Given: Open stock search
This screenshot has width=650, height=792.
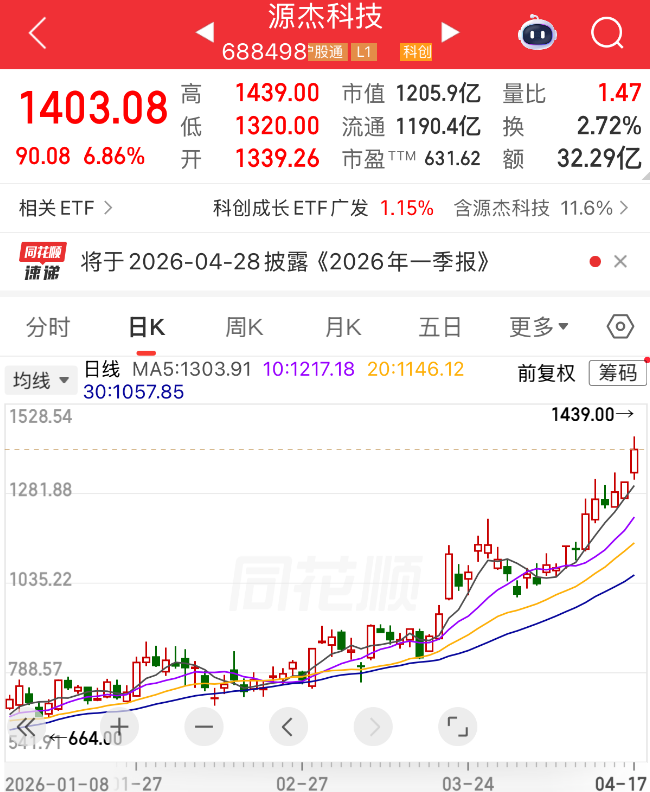Looking at the screenshot, I should 606,34.
